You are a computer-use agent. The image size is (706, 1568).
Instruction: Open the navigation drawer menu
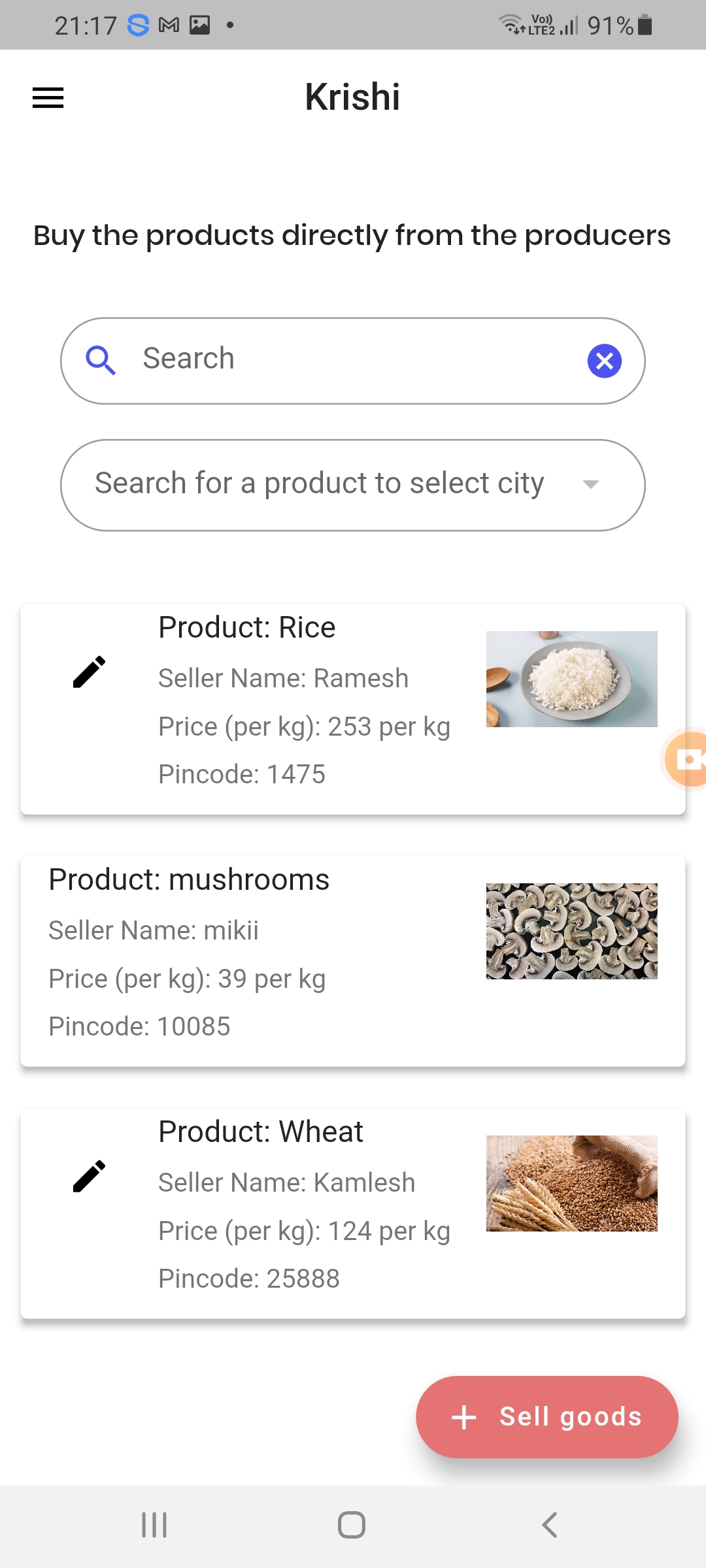48,98
